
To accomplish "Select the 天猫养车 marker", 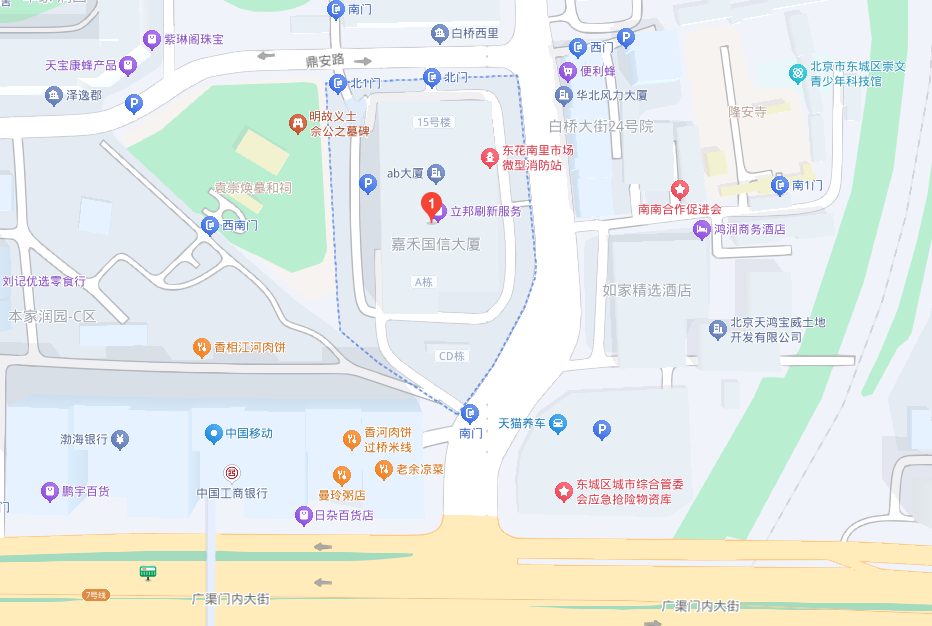I will [558, 423].
